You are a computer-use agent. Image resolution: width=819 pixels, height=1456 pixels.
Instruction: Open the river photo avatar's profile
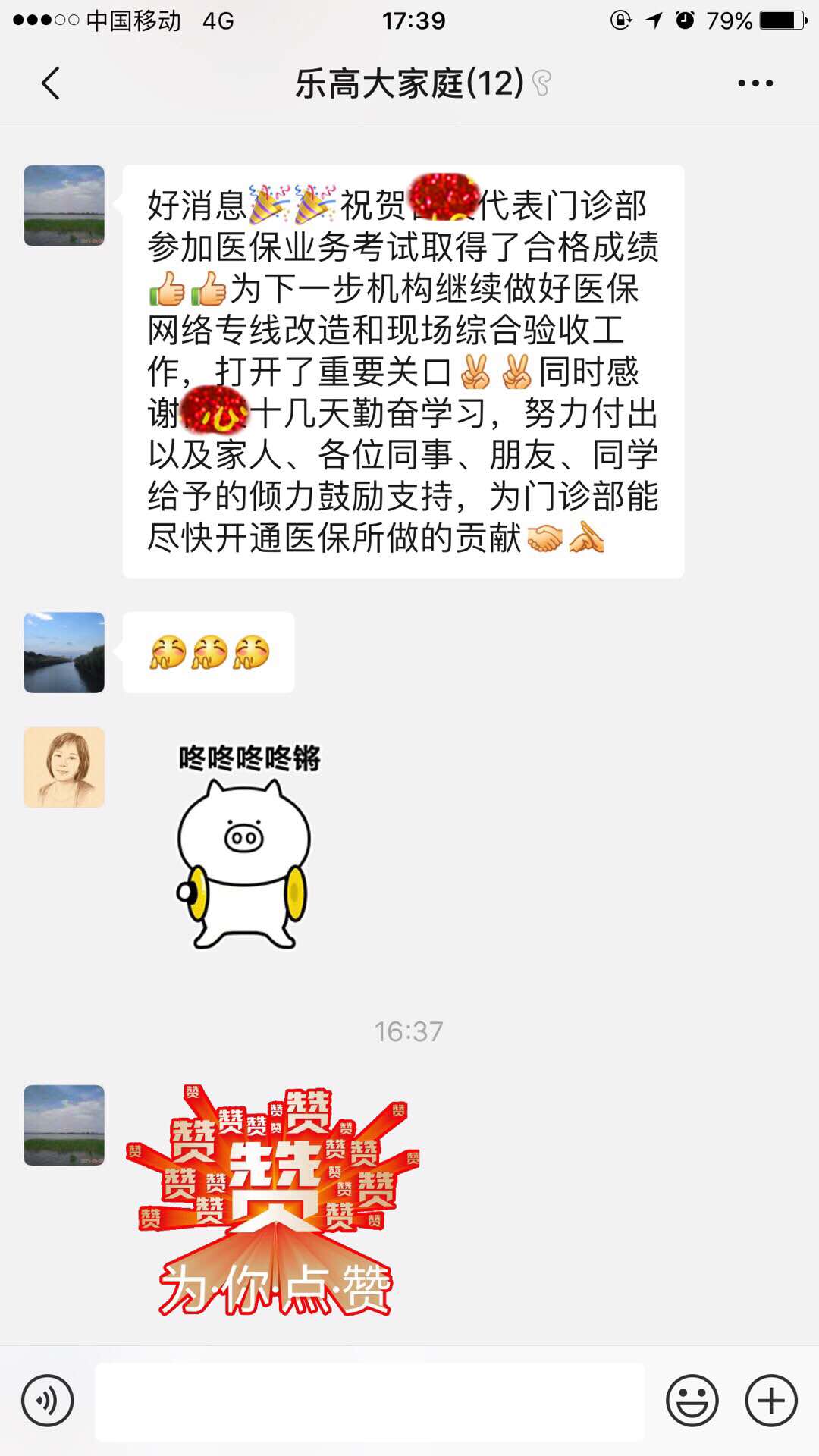click(64, 653)
